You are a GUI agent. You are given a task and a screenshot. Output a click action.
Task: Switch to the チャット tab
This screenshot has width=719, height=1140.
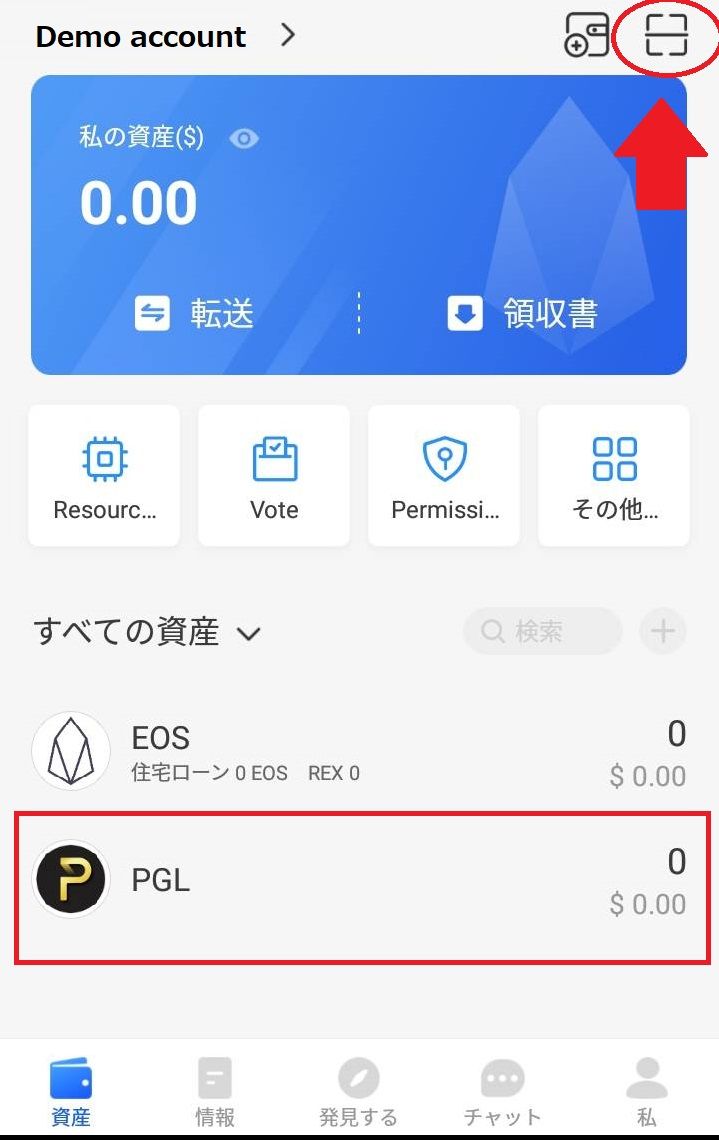click(x=502, y=1090)
